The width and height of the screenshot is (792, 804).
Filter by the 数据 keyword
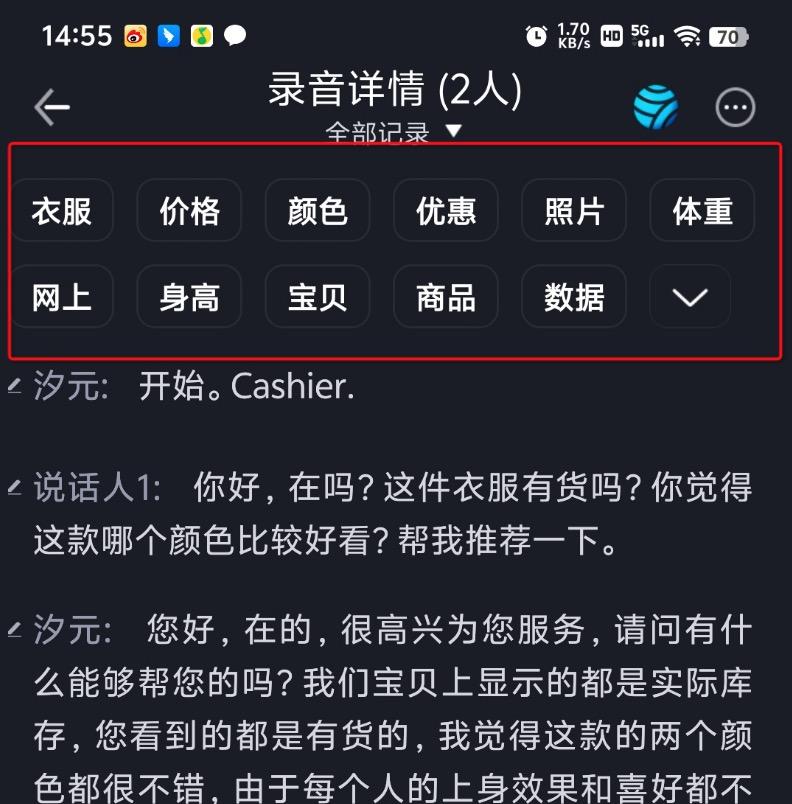pos(574,297)
